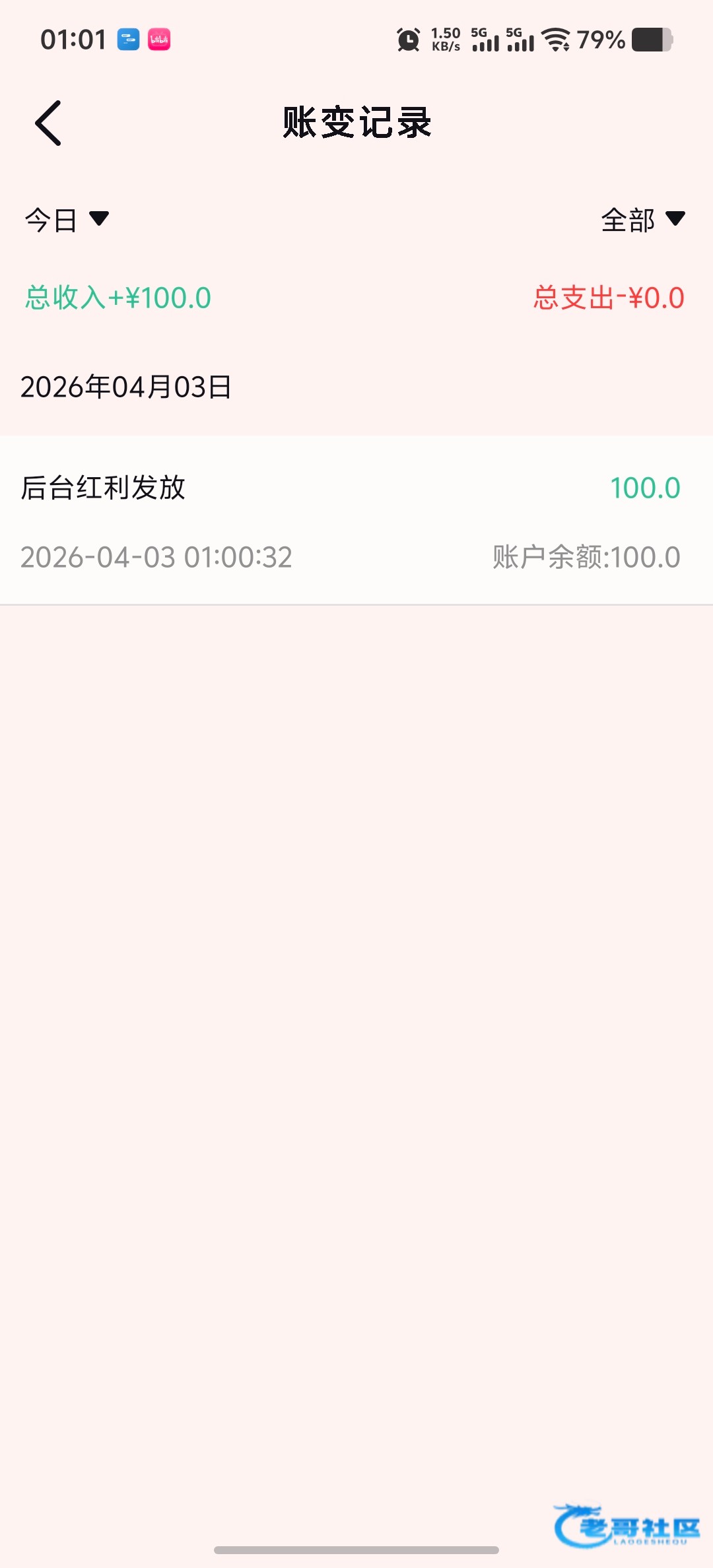The image size is (713, 1568).
Task: Go back from 账变记录 page
Action: pos(48,123)
